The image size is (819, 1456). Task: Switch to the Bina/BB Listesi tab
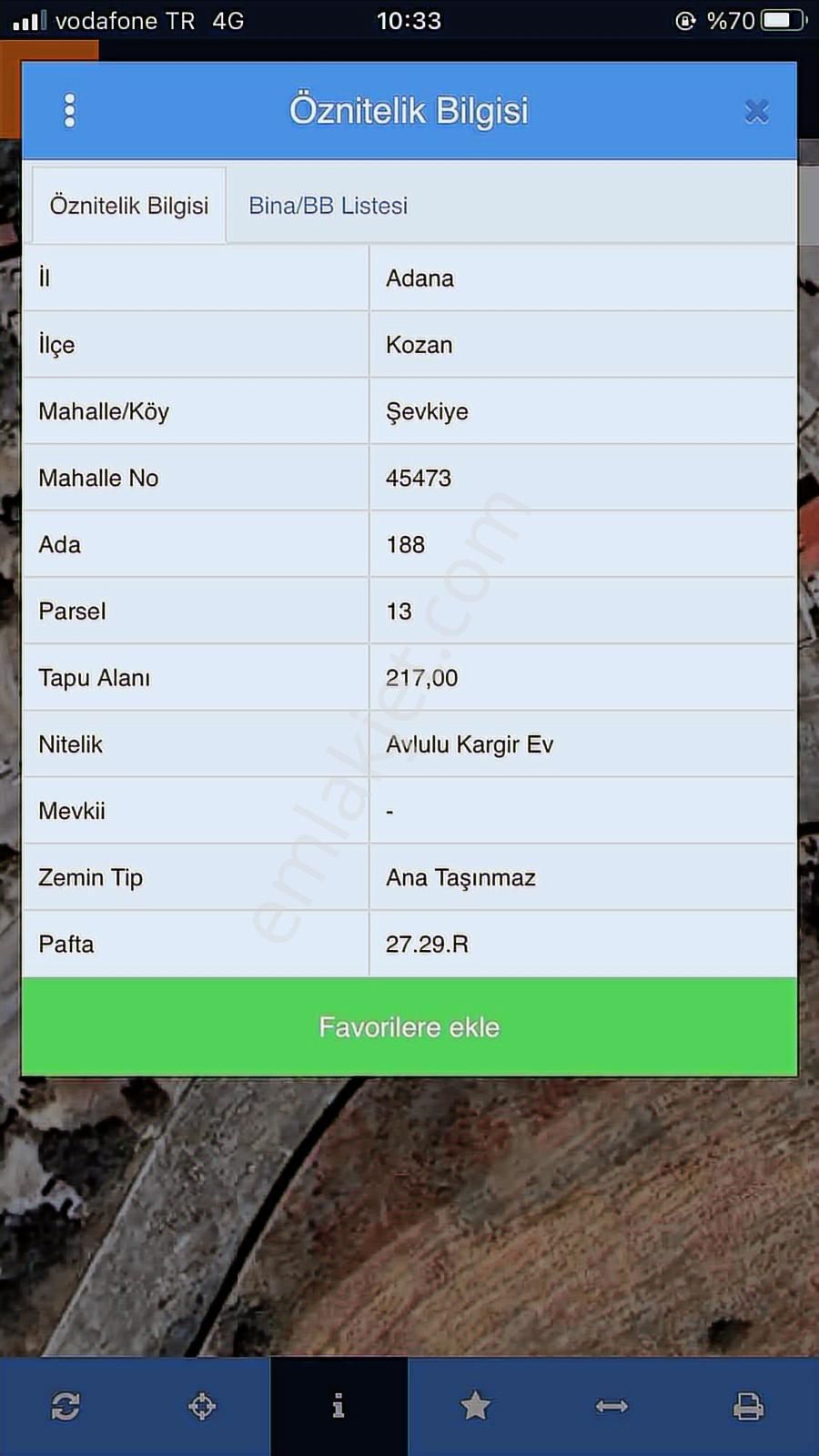[328, 206]
